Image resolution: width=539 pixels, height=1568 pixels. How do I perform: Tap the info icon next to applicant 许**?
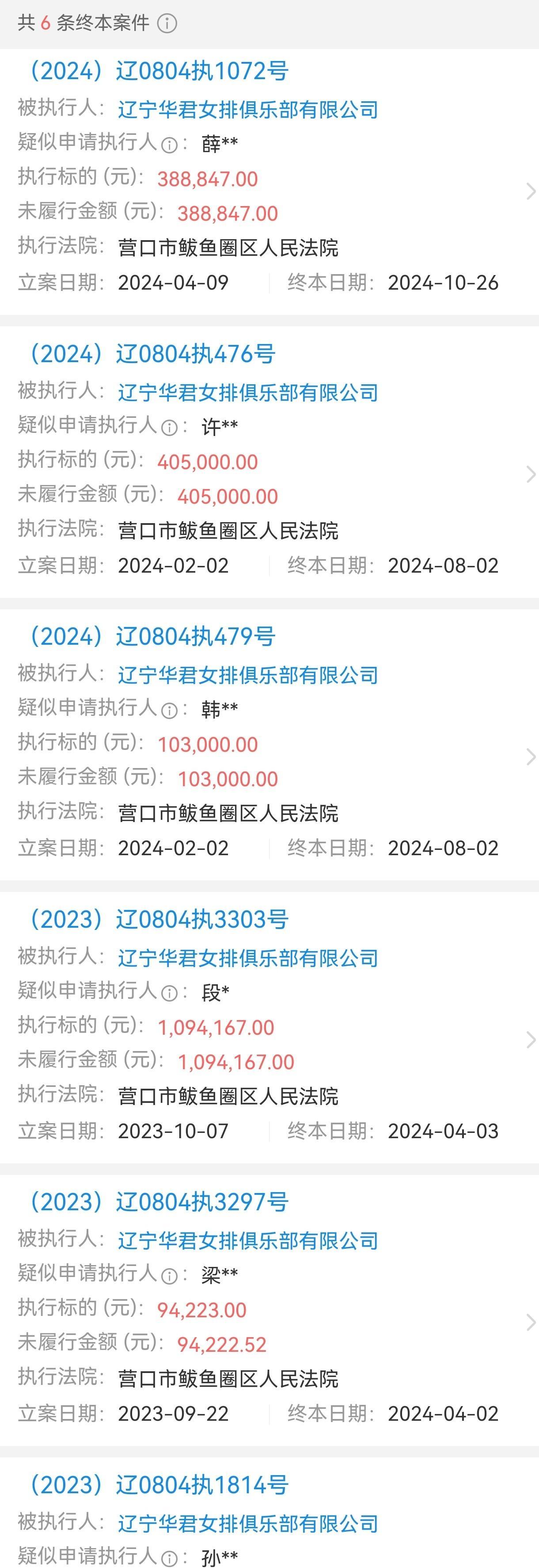[170, 427]
